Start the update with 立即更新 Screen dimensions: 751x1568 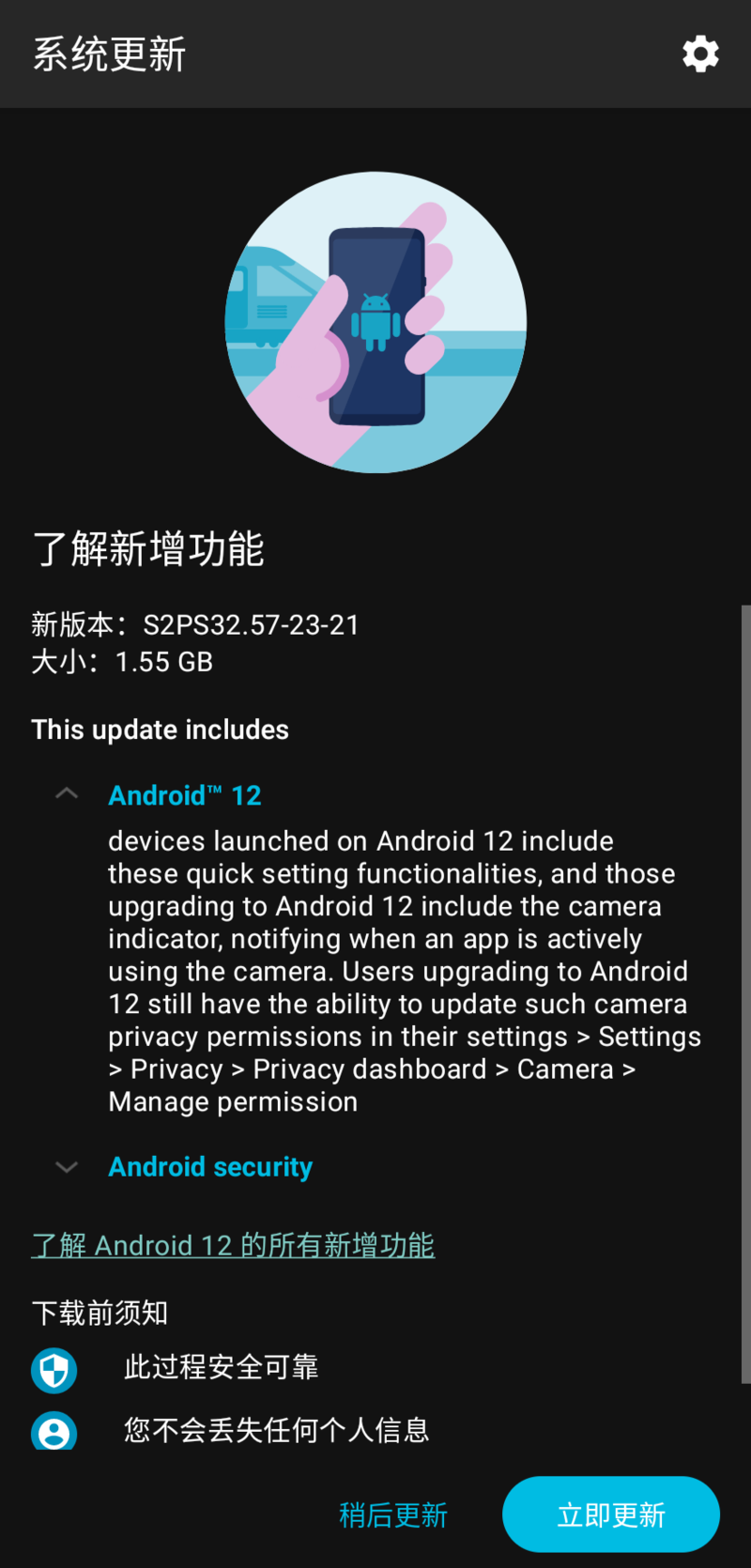coord(611,1514)
